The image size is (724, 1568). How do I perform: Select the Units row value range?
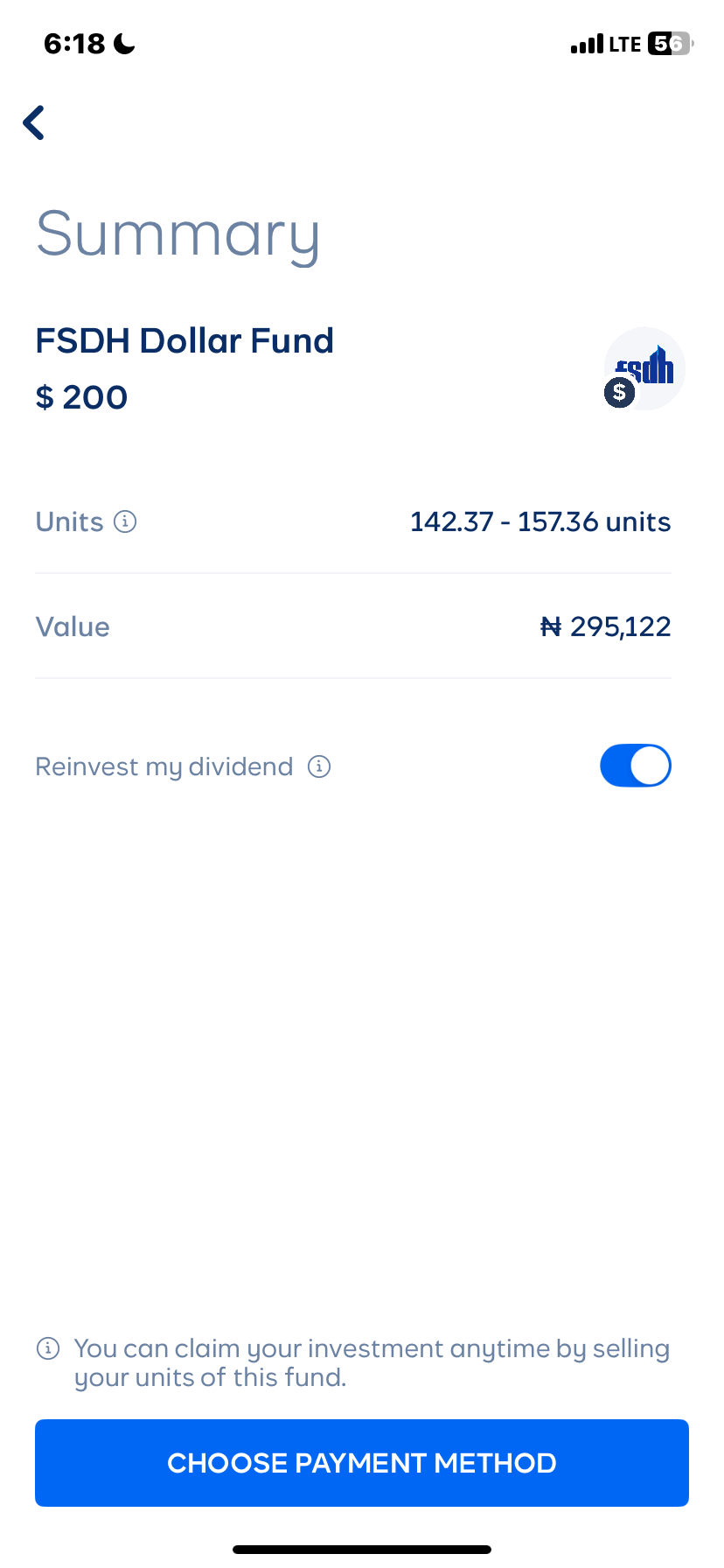[x=540, y=521]
